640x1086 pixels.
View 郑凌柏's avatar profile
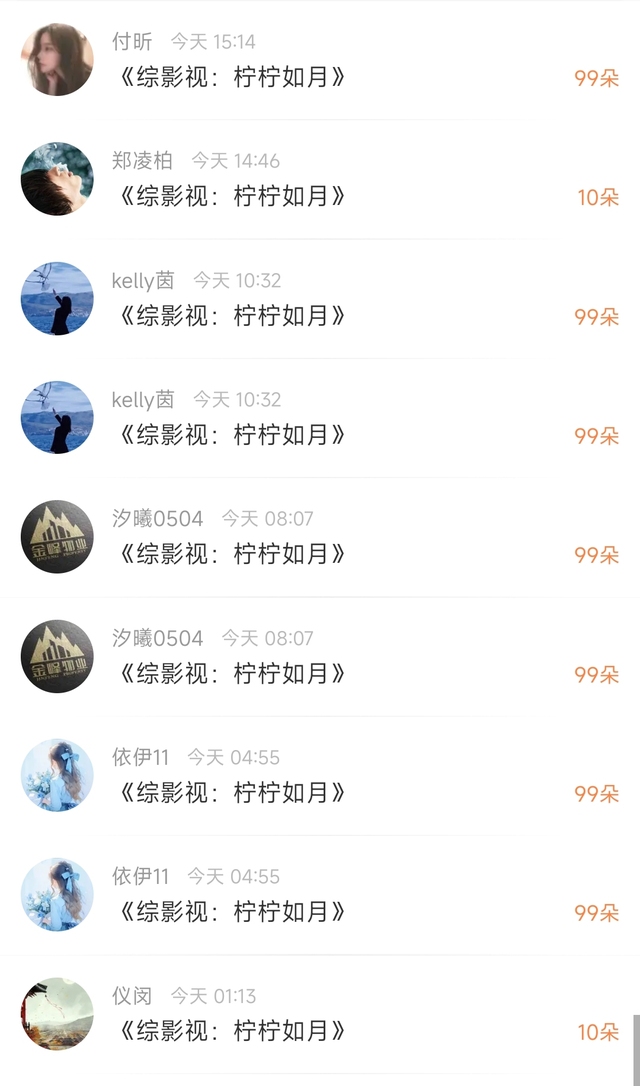tap(57, 179)
